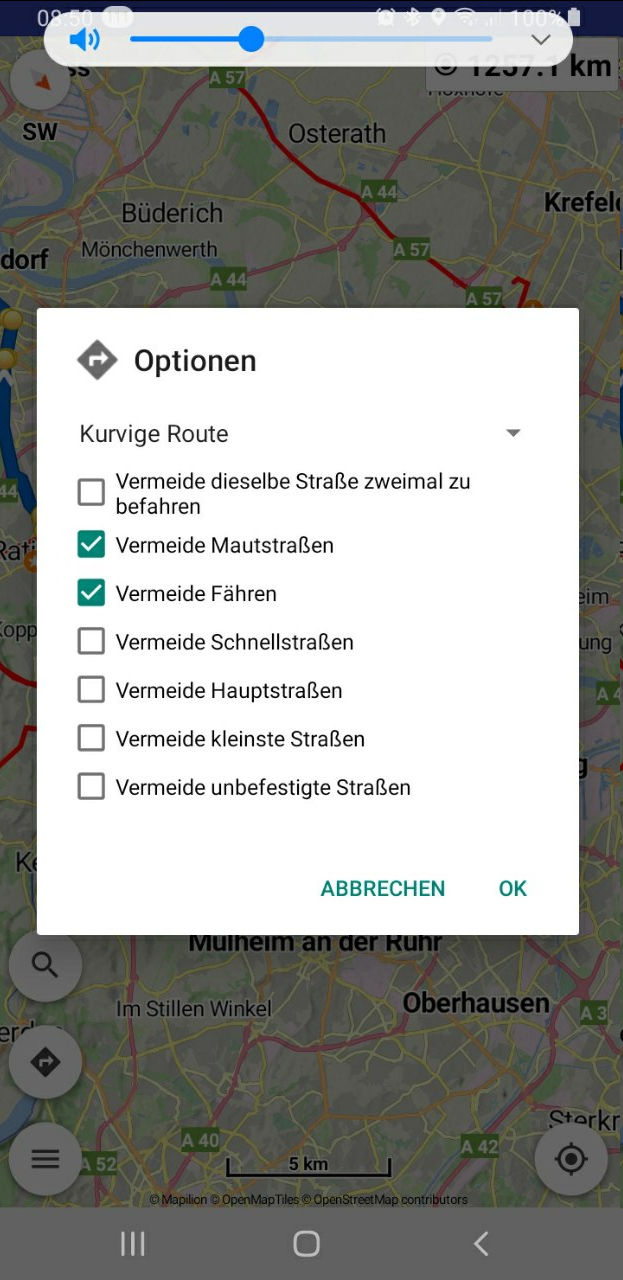Confirm options with OK
This screenshot has width=623, height=1280.
click(x=512, y=888)
